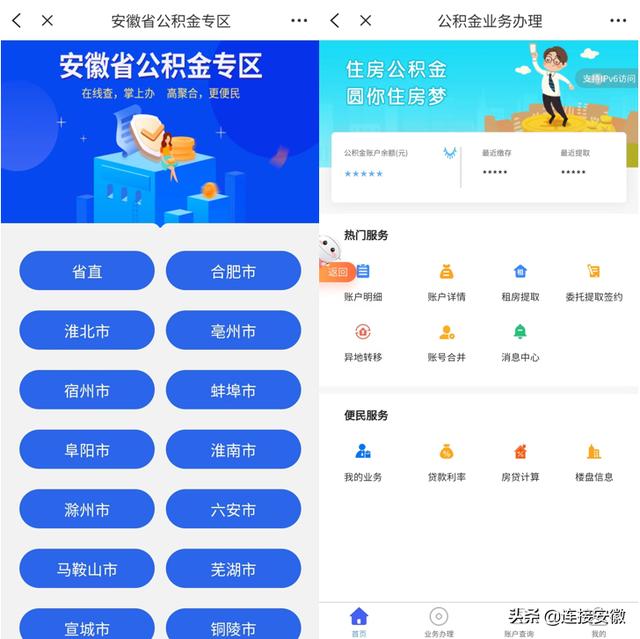
Task: Pick 亳州市 city
Action: [x=233, y=331]
